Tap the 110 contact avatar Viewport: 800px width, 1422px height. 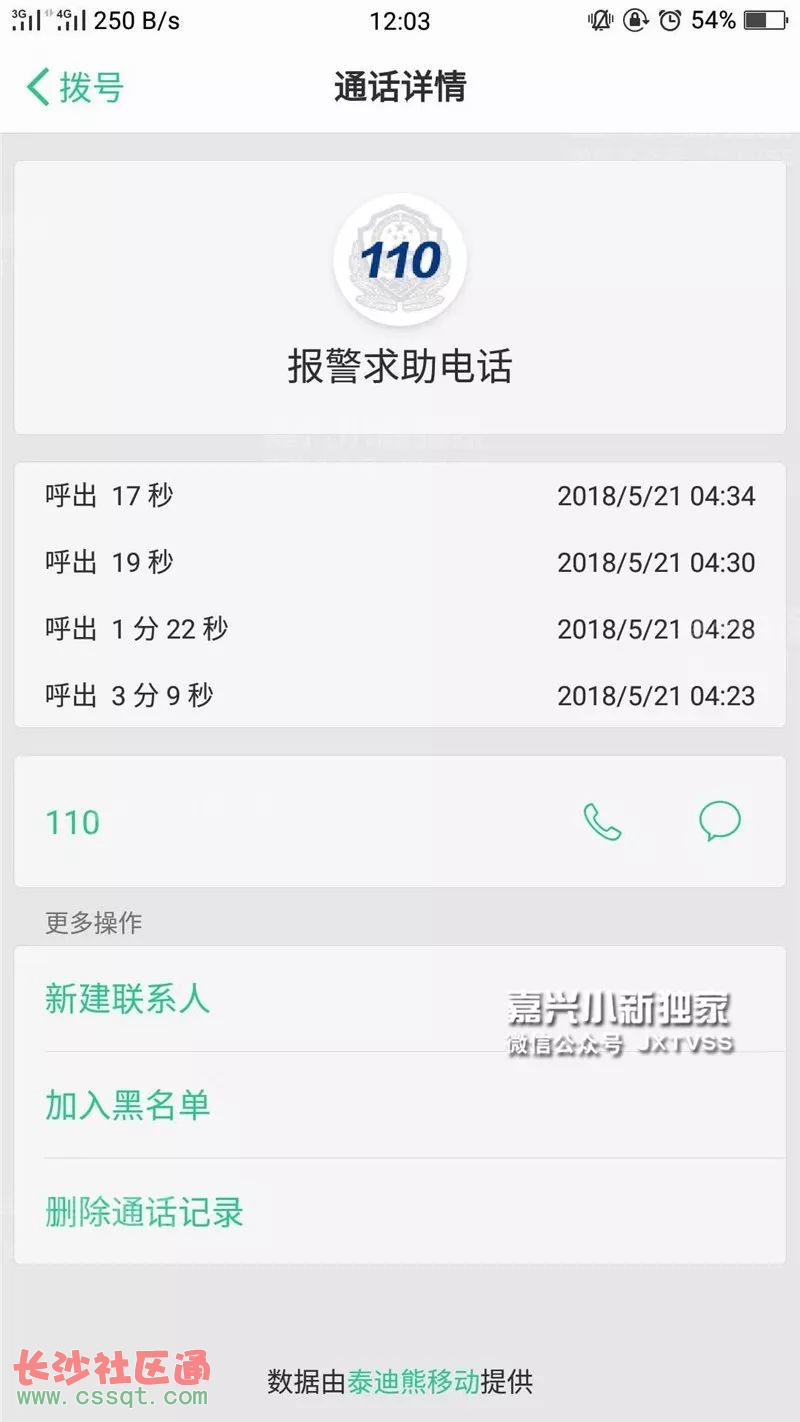coord(400,260)
